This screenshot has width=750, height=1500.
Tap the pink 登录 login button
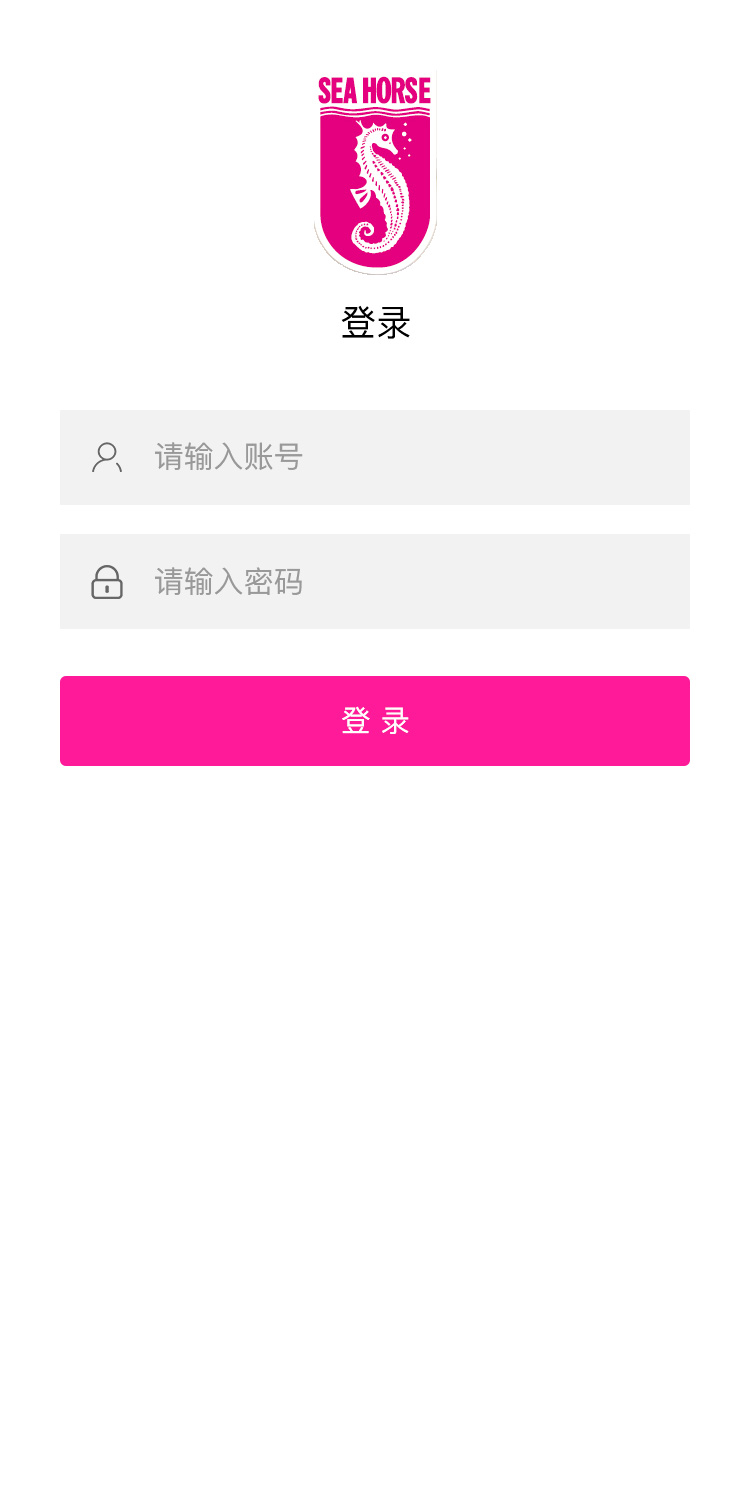[x=375, y=721]
